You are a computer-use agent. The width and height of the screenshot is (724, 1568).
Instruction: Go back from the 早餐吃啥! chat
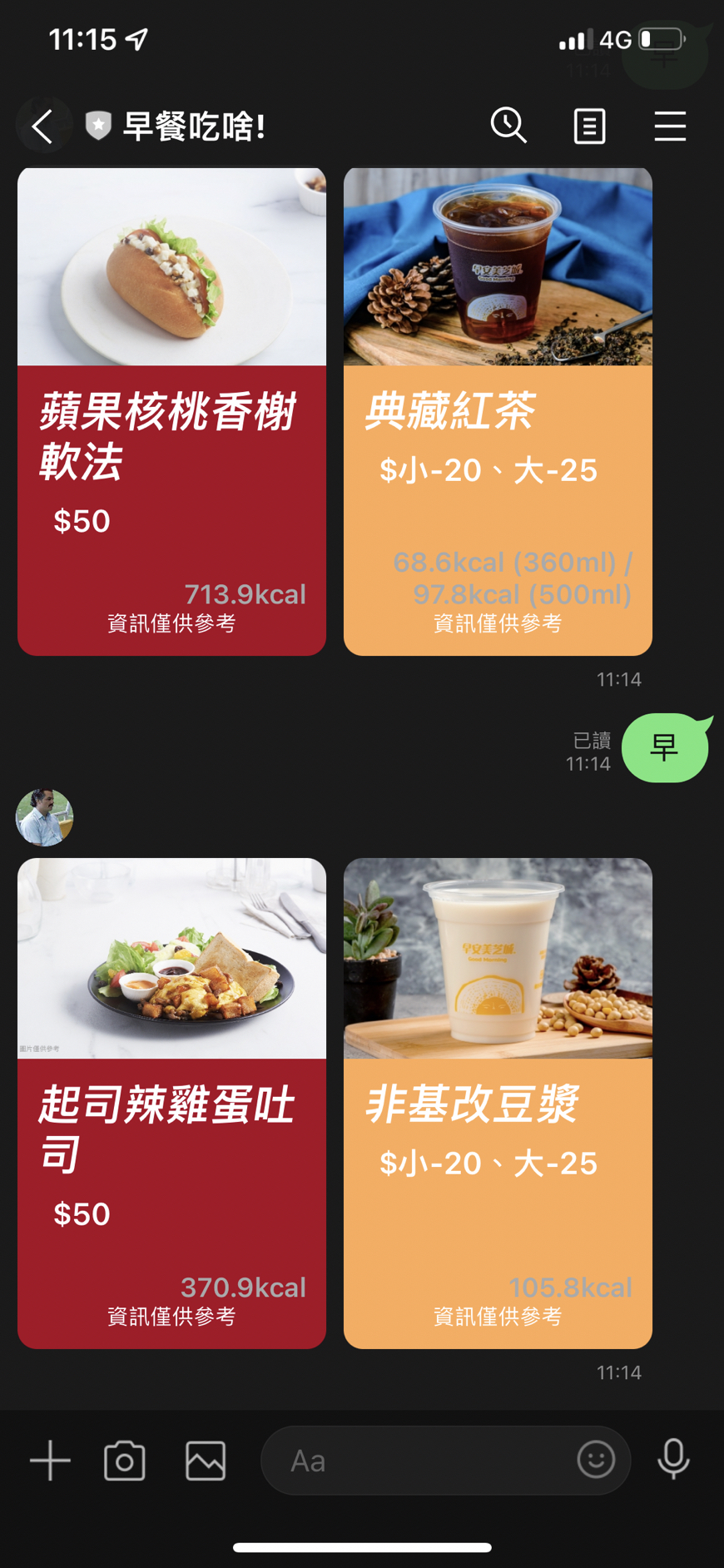tap(42, 127)
